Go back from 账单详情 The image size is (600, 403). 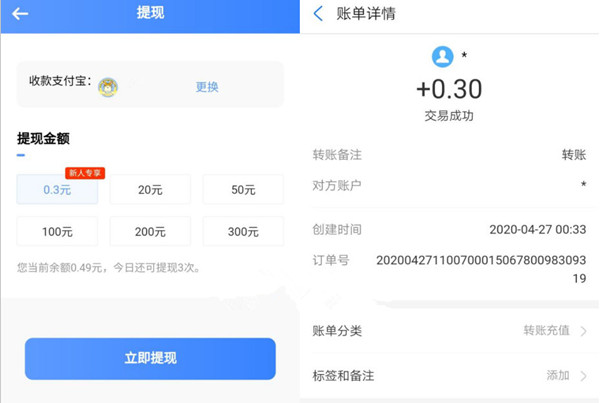coord(319,14)
